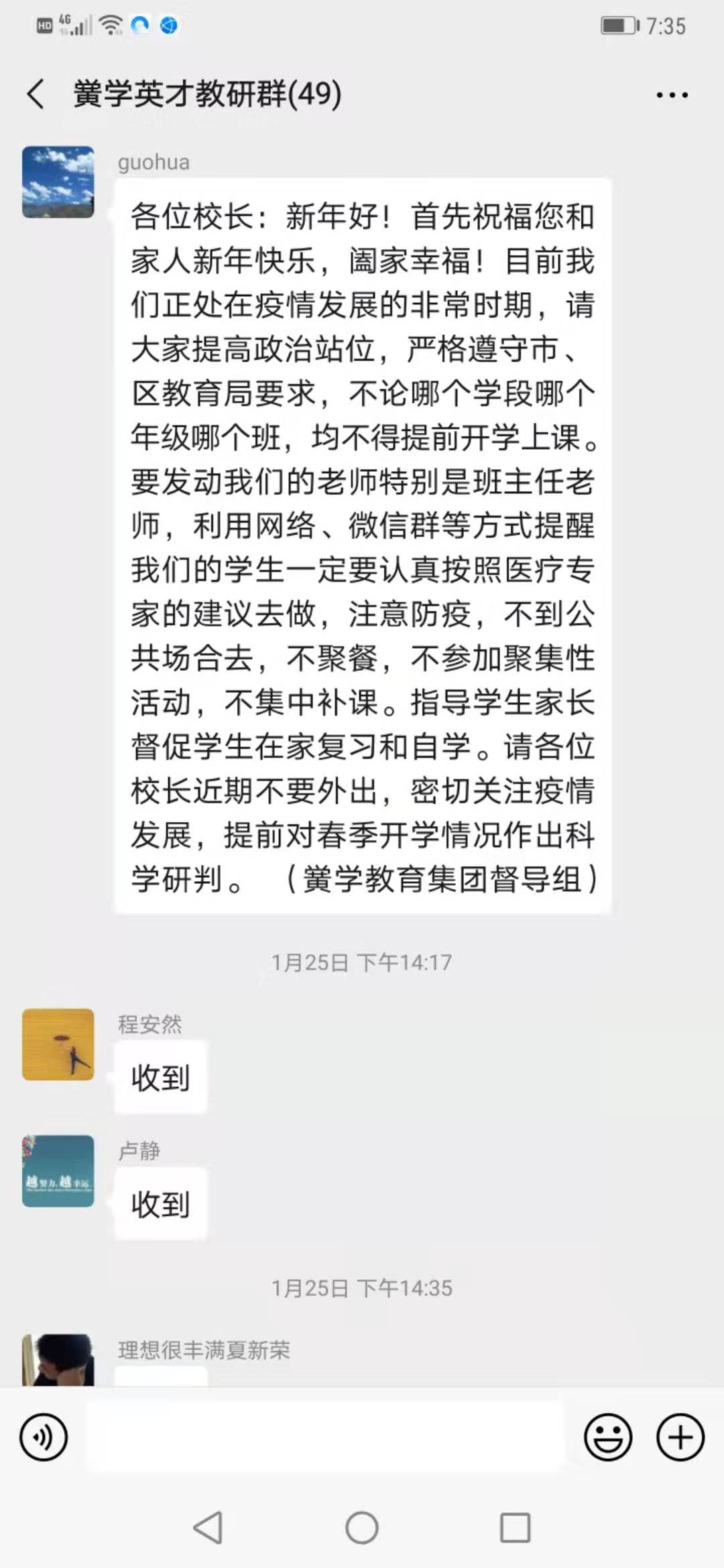Open 程安然's profile avatar
The height and width of the screenshot is (1568, 724).
point(58,1044)
